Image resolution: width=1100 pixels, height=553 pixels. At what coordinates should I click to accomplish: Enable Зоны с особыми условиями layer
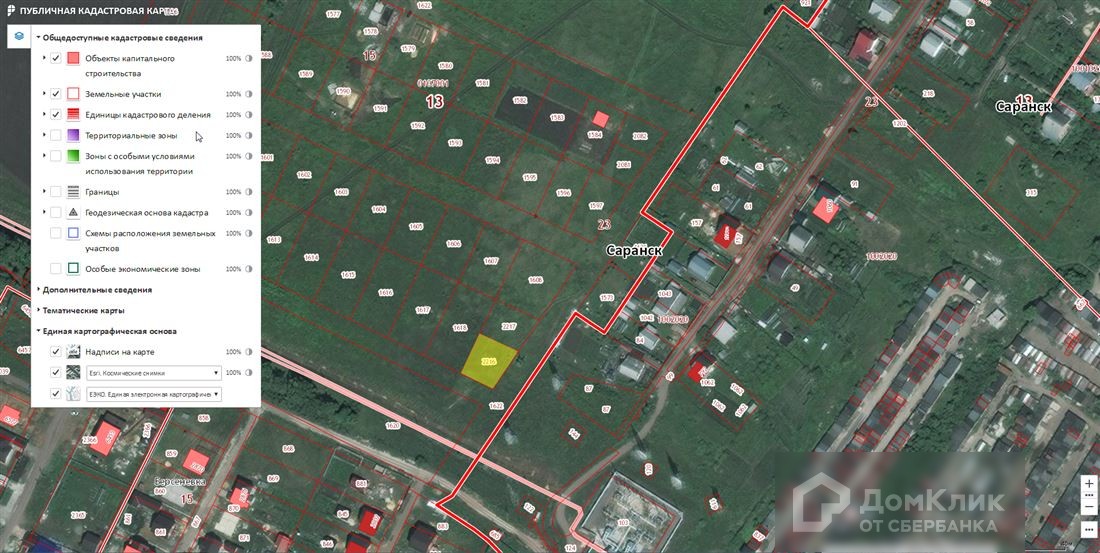point(56,157)
